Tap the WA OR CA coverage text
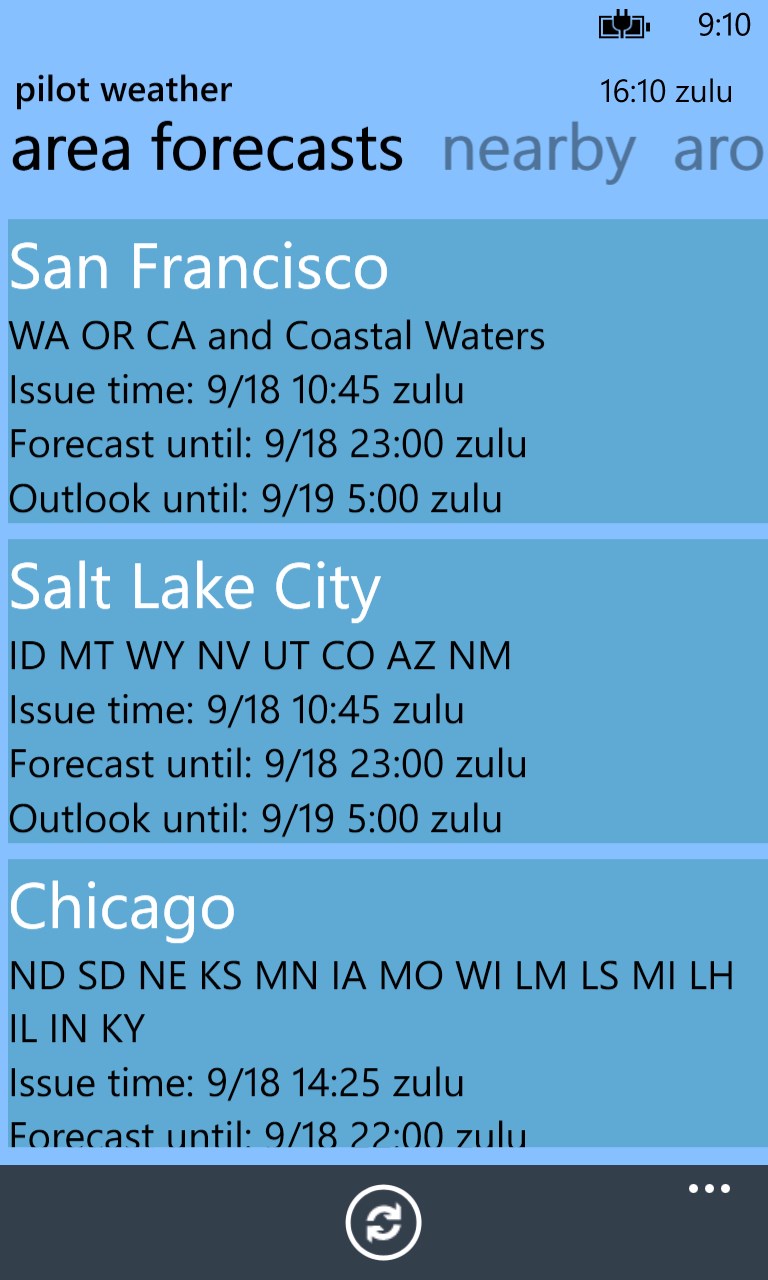 pyautogui.click(x=276, y=336)
